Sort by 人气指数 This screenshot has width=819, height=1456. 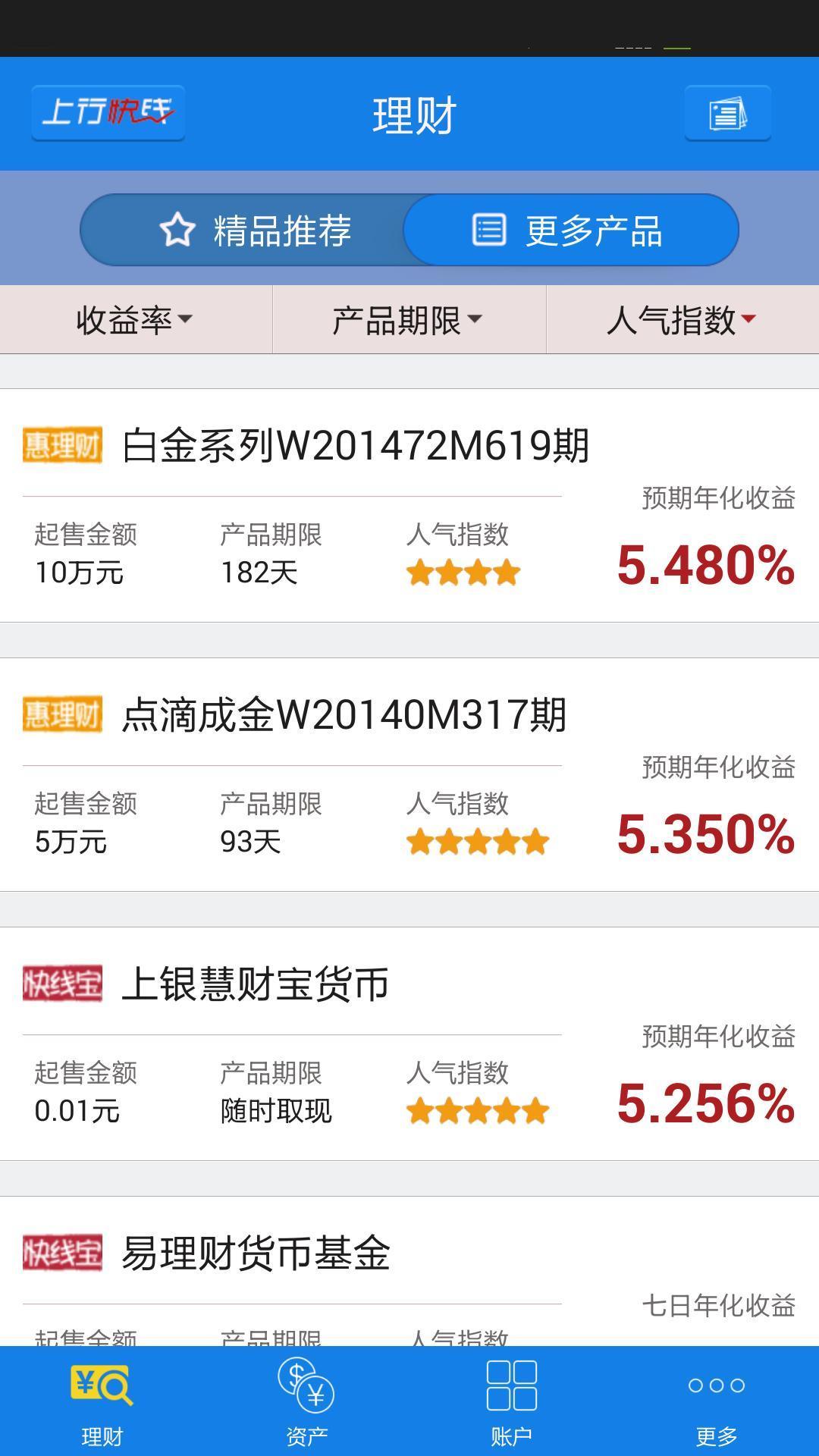[x=682, y=319]
